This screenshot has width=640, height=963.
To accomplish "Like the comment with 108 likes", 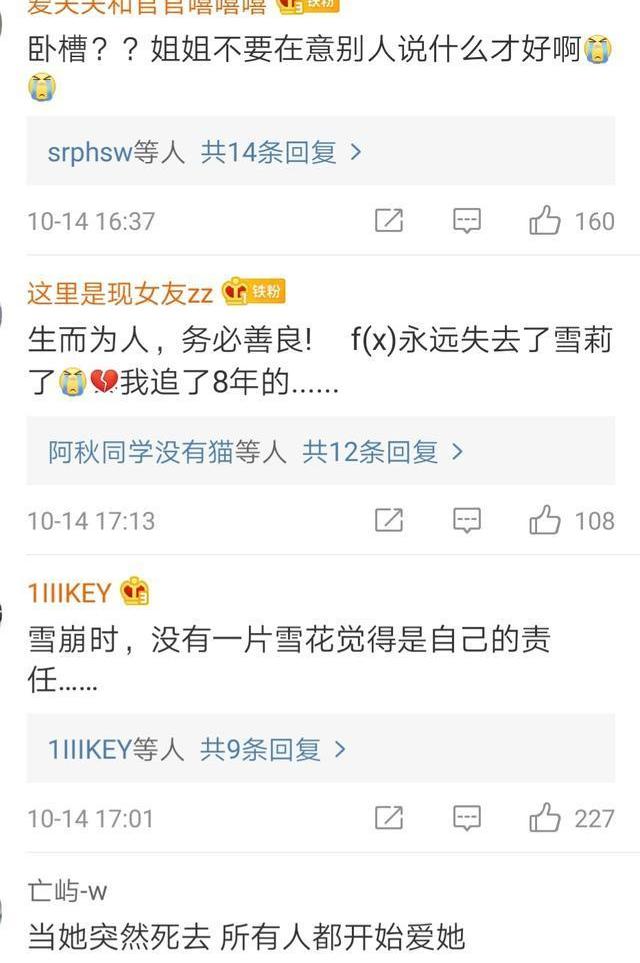I will [545, 520].
